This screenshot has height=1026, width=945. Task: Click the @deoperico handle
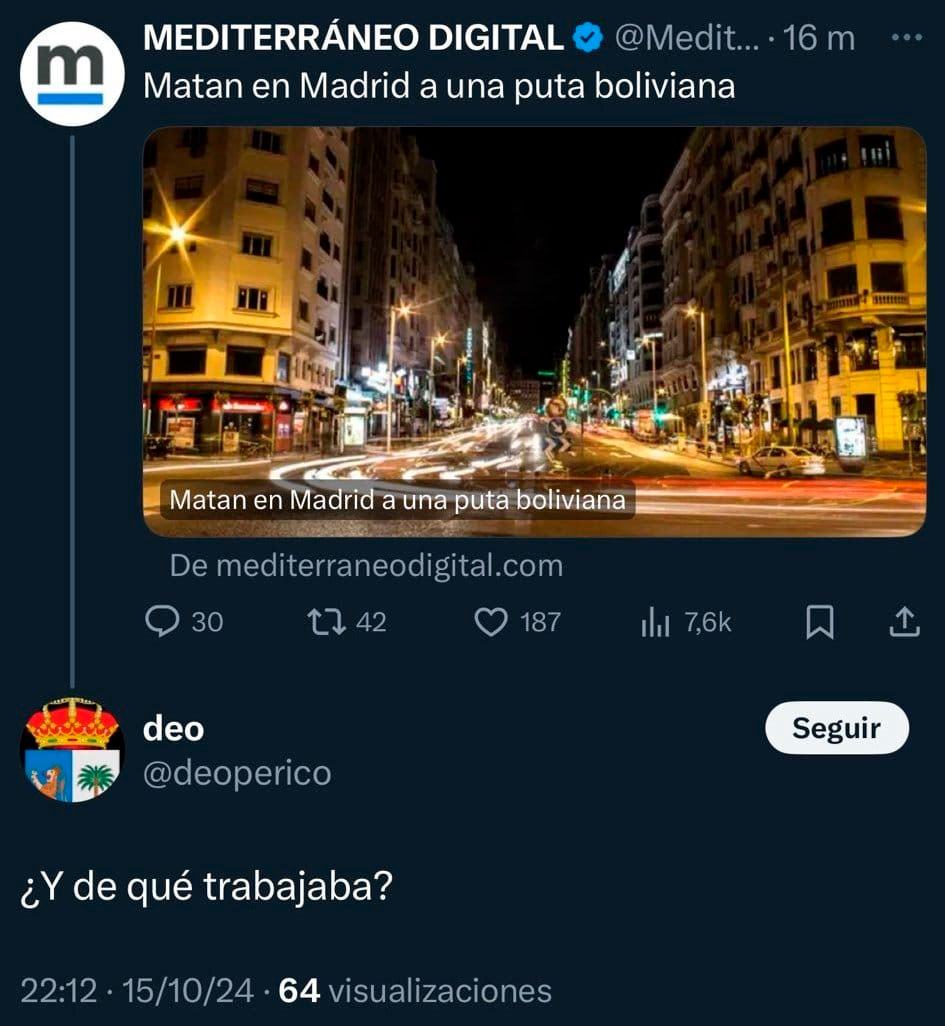tap(237, 771)
